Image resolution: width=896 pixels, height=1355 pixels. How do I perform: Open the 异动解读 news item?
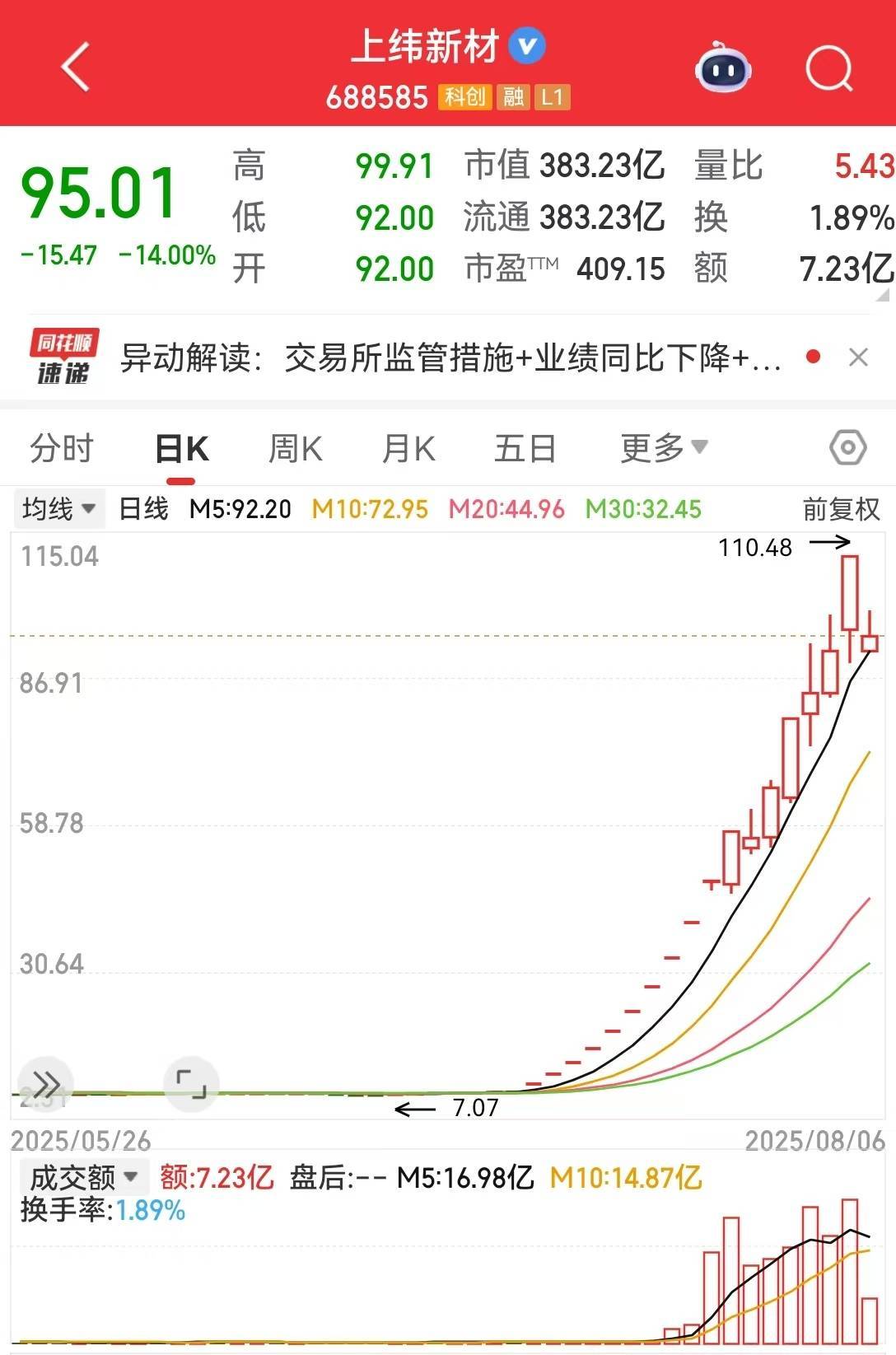coord(450,358)
